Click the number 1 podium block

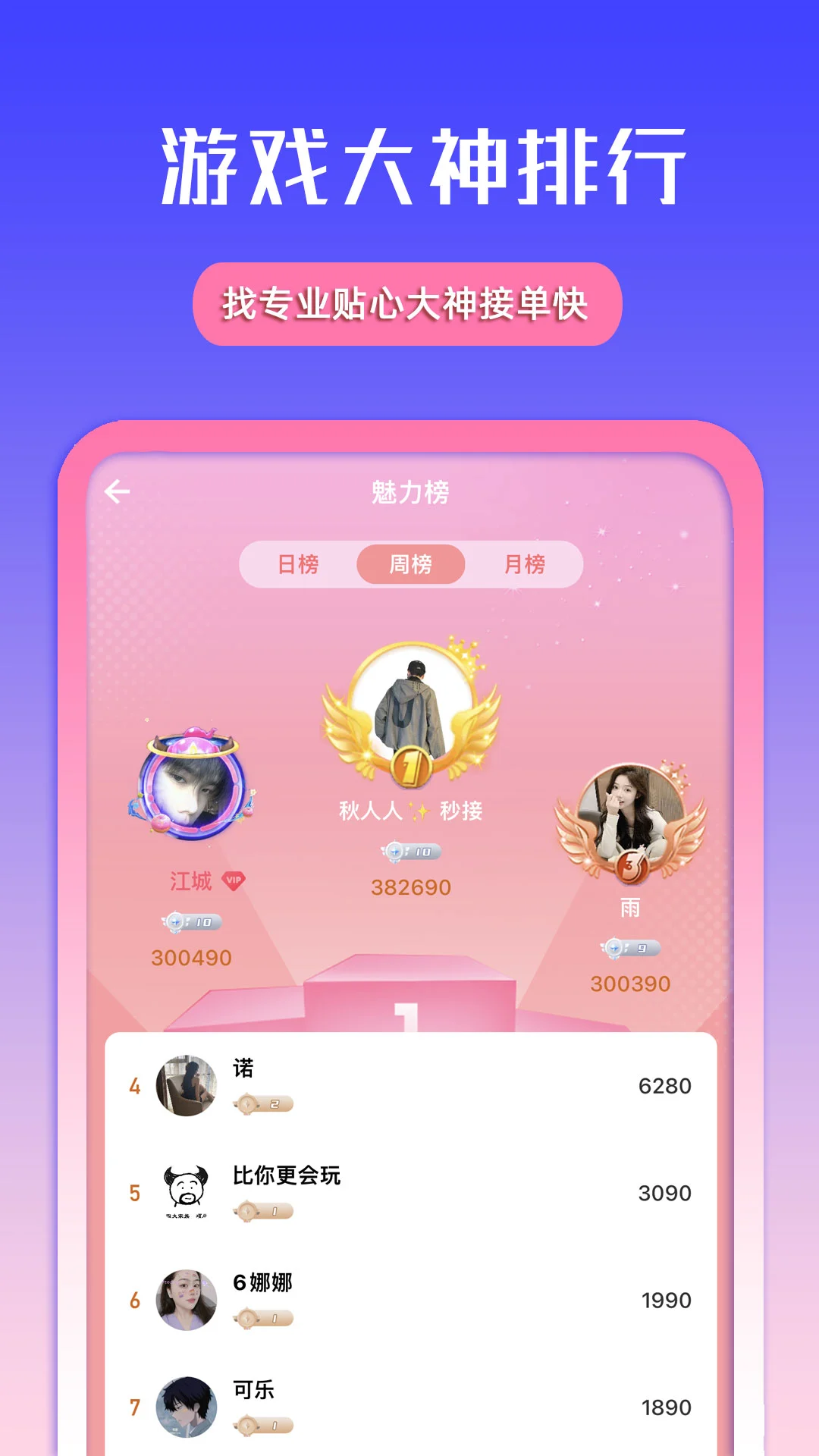[409, 1001]
